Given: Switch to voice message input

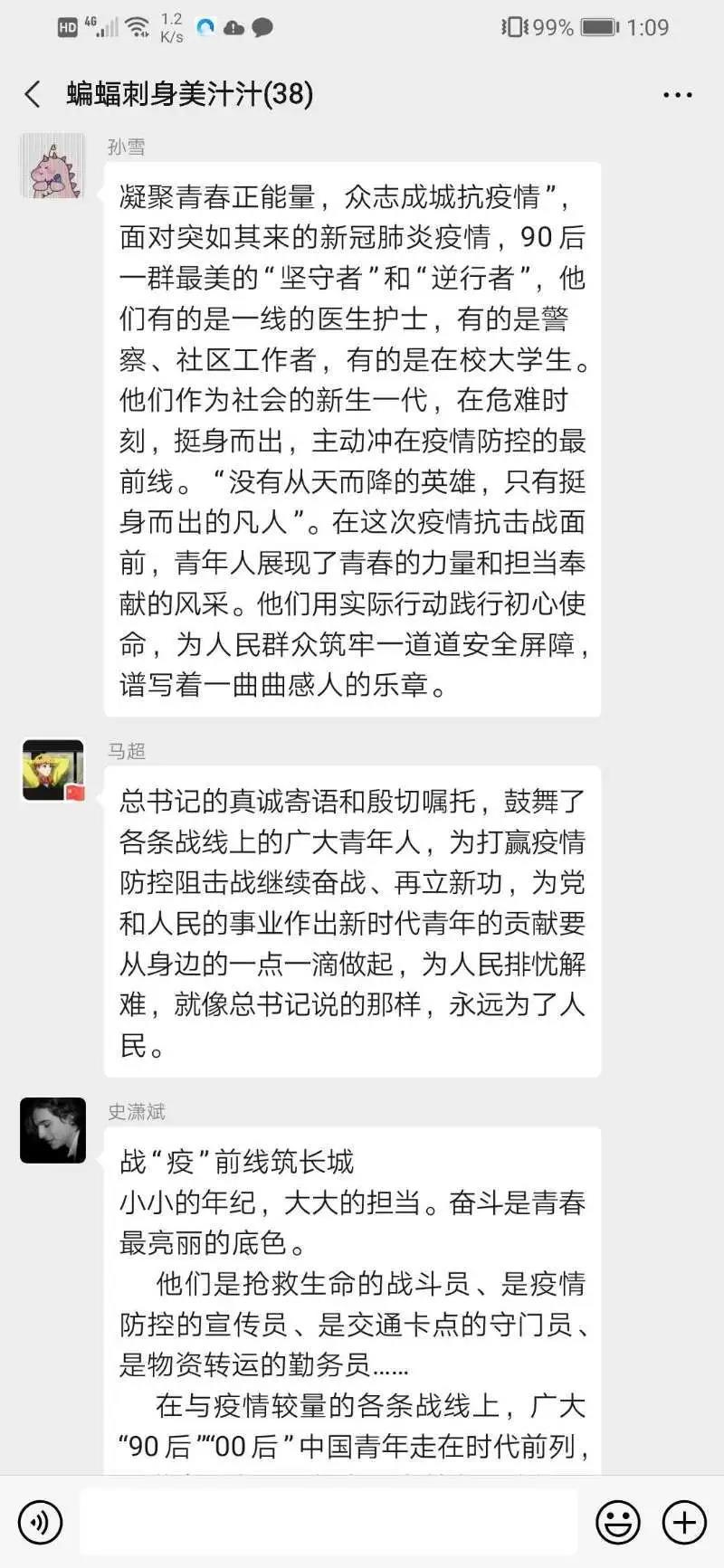Looking at the screenshot, I should [x=40, y=1522].
